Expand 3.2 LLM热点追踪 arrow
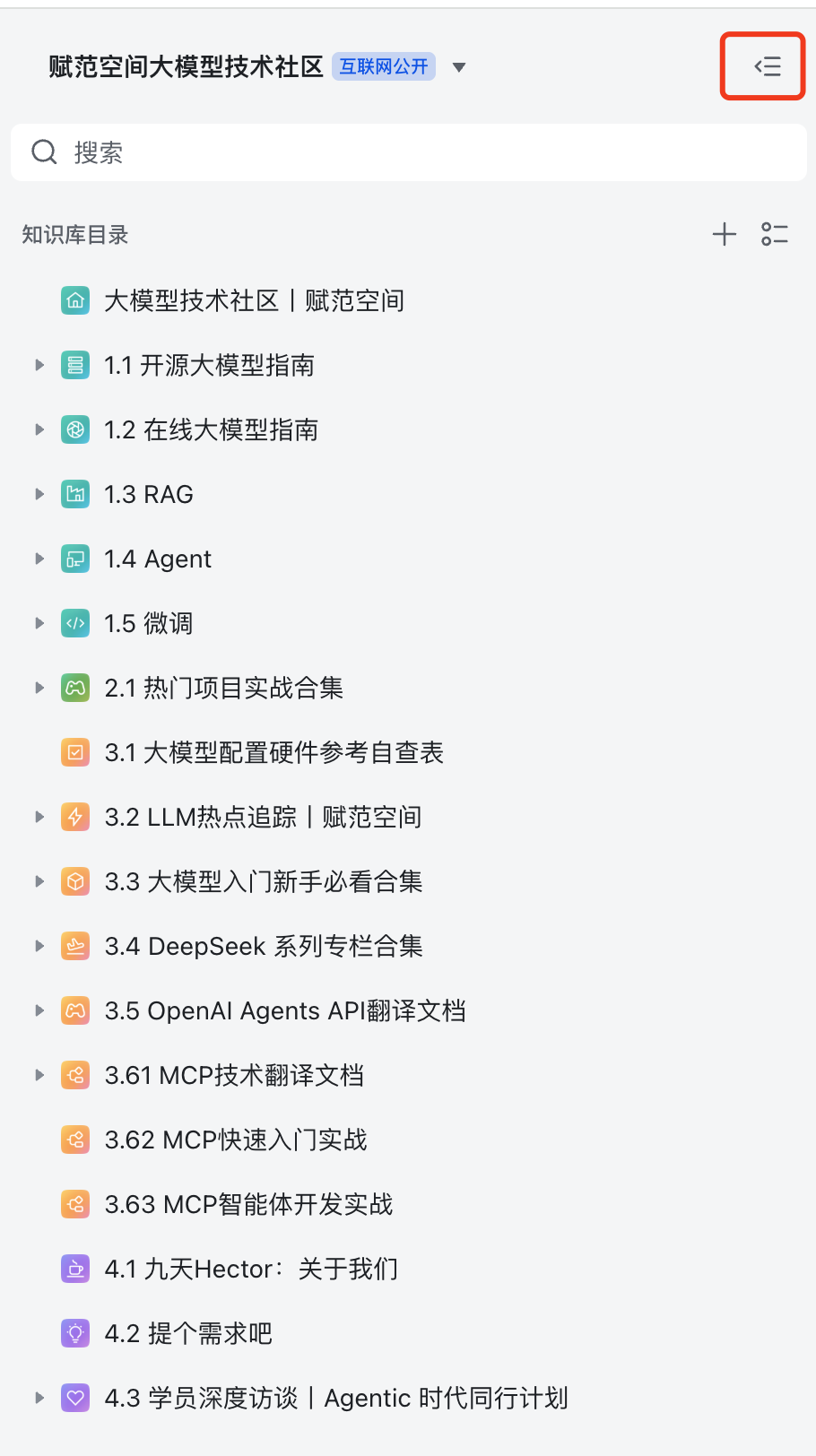This screenshot has width=816, height=1456. click(39, 817)
